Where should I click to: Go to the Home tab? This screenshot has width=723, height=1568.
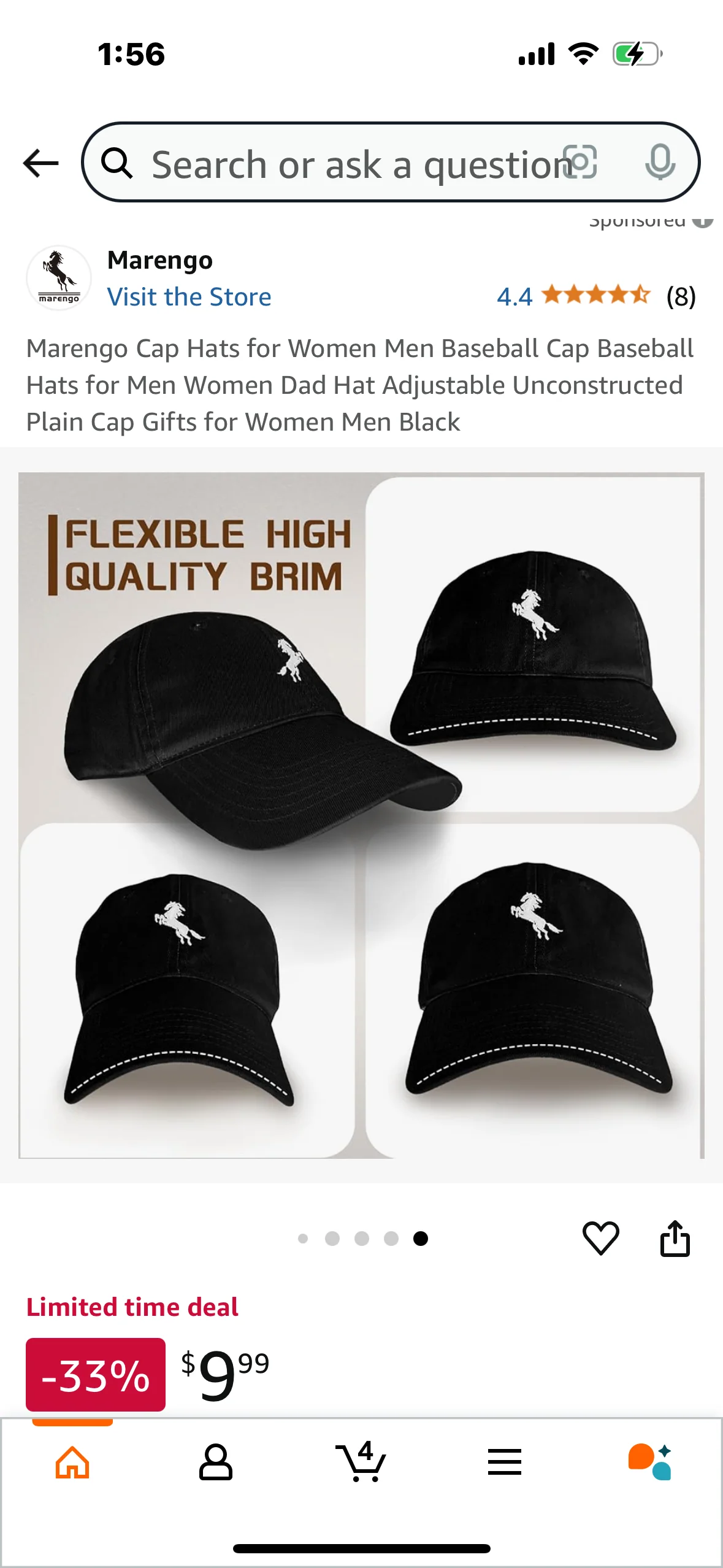[72, 1462]
